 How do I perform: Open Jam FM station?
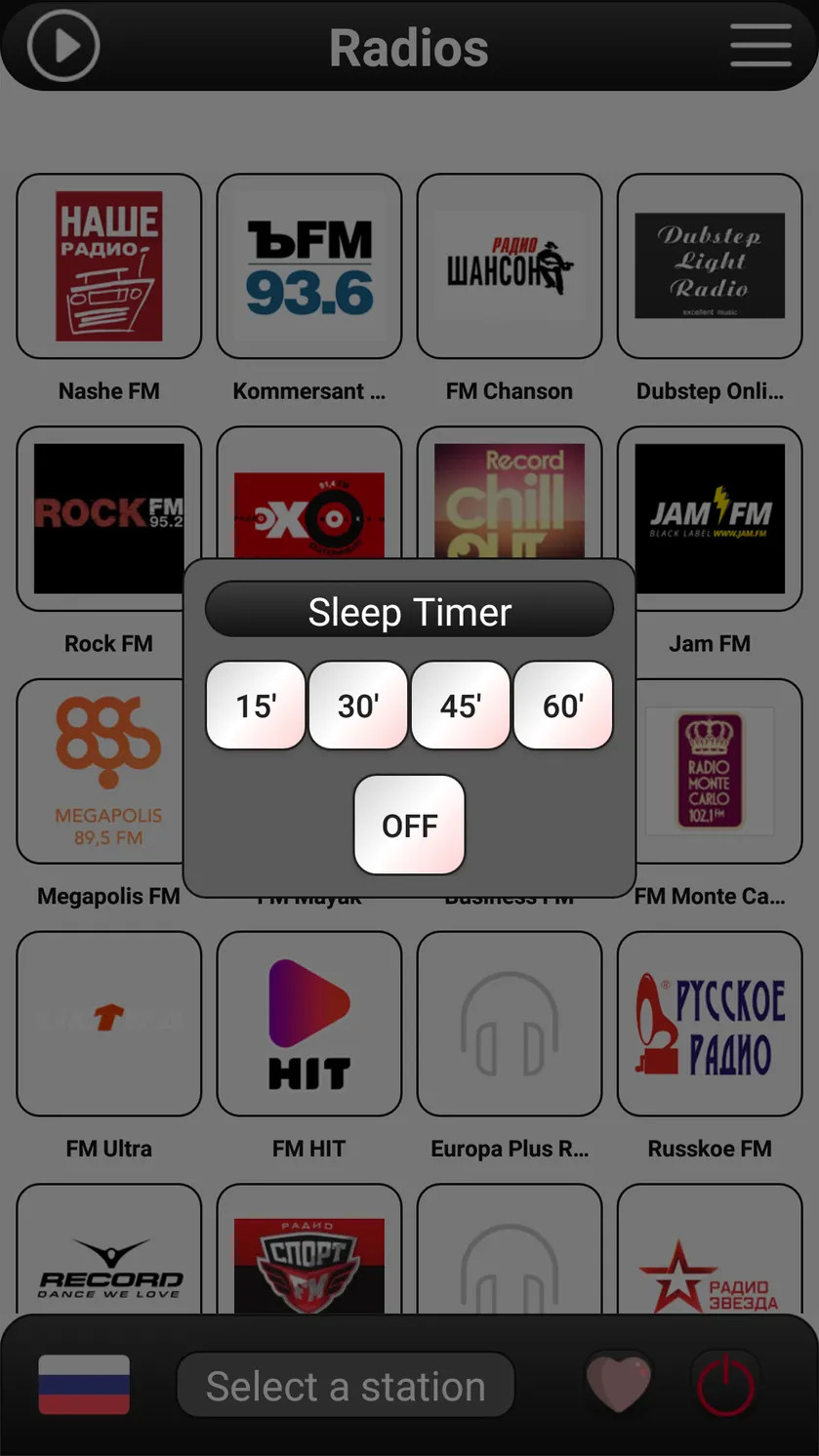click(x=710, y=518)
